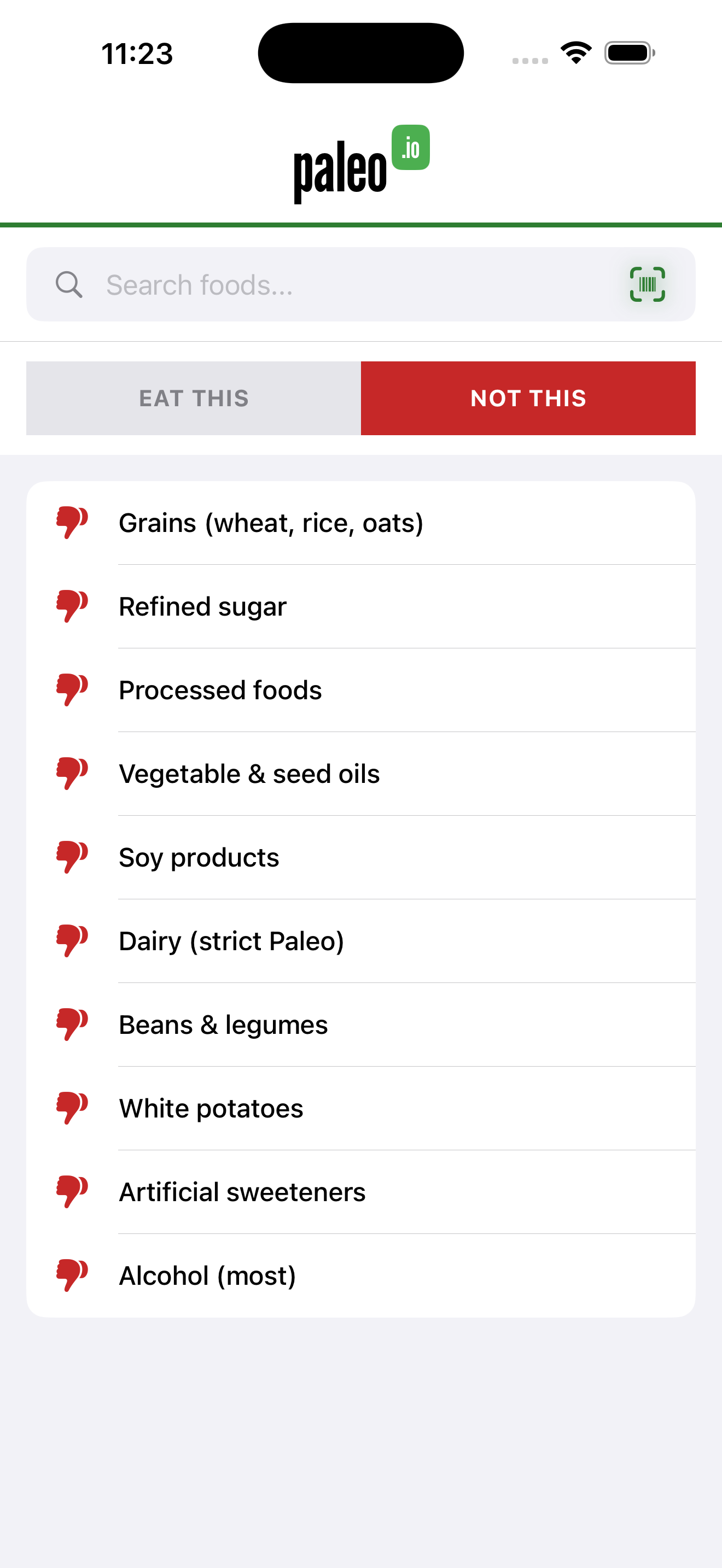Select the thumbs-down icon beside Refined sugar
Screen dimensions: 722x1568
click(x=73, y=606)
